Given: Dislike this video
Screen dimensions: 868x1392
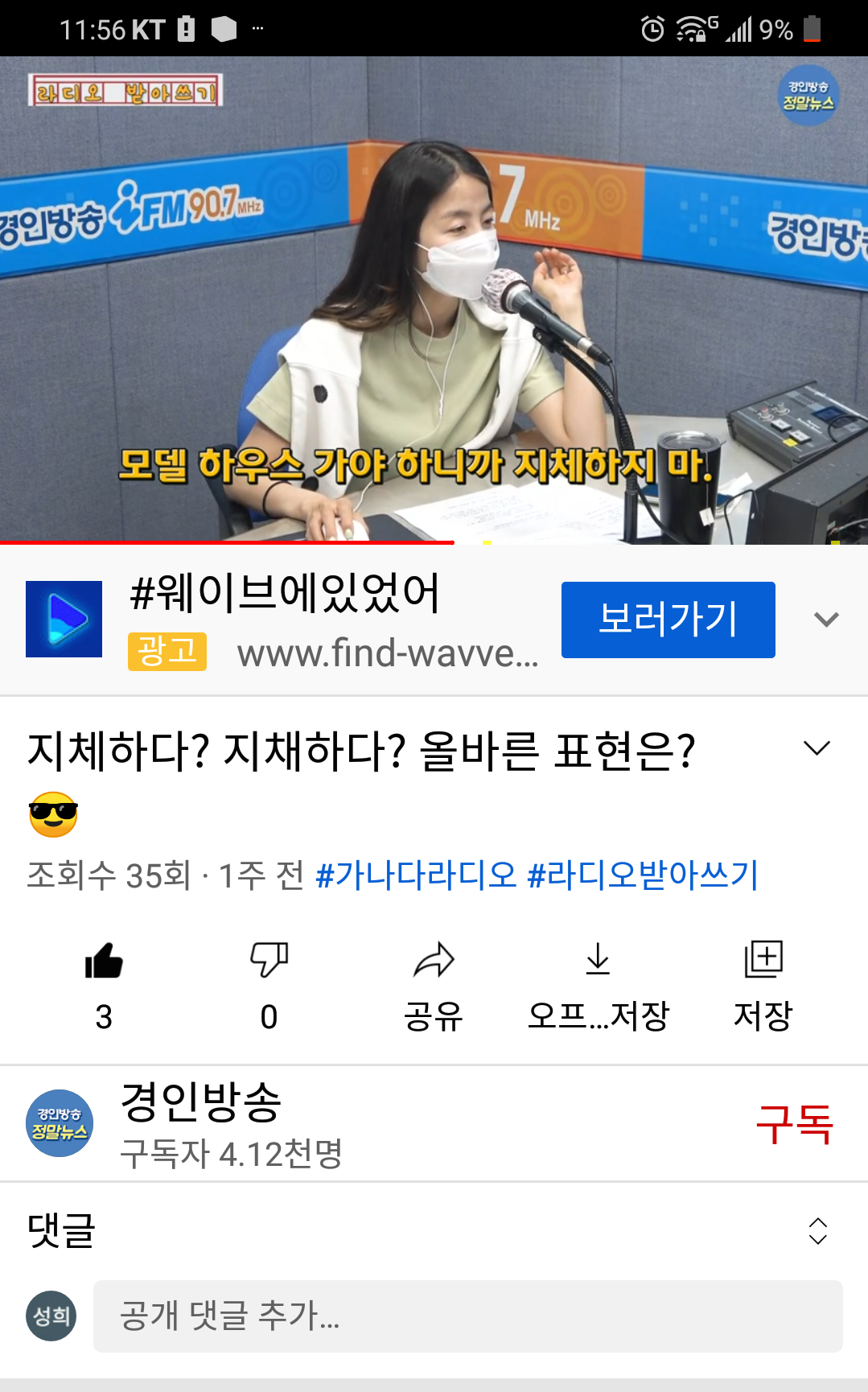Looking at the screenshot, I should click(x=269, y=962).
